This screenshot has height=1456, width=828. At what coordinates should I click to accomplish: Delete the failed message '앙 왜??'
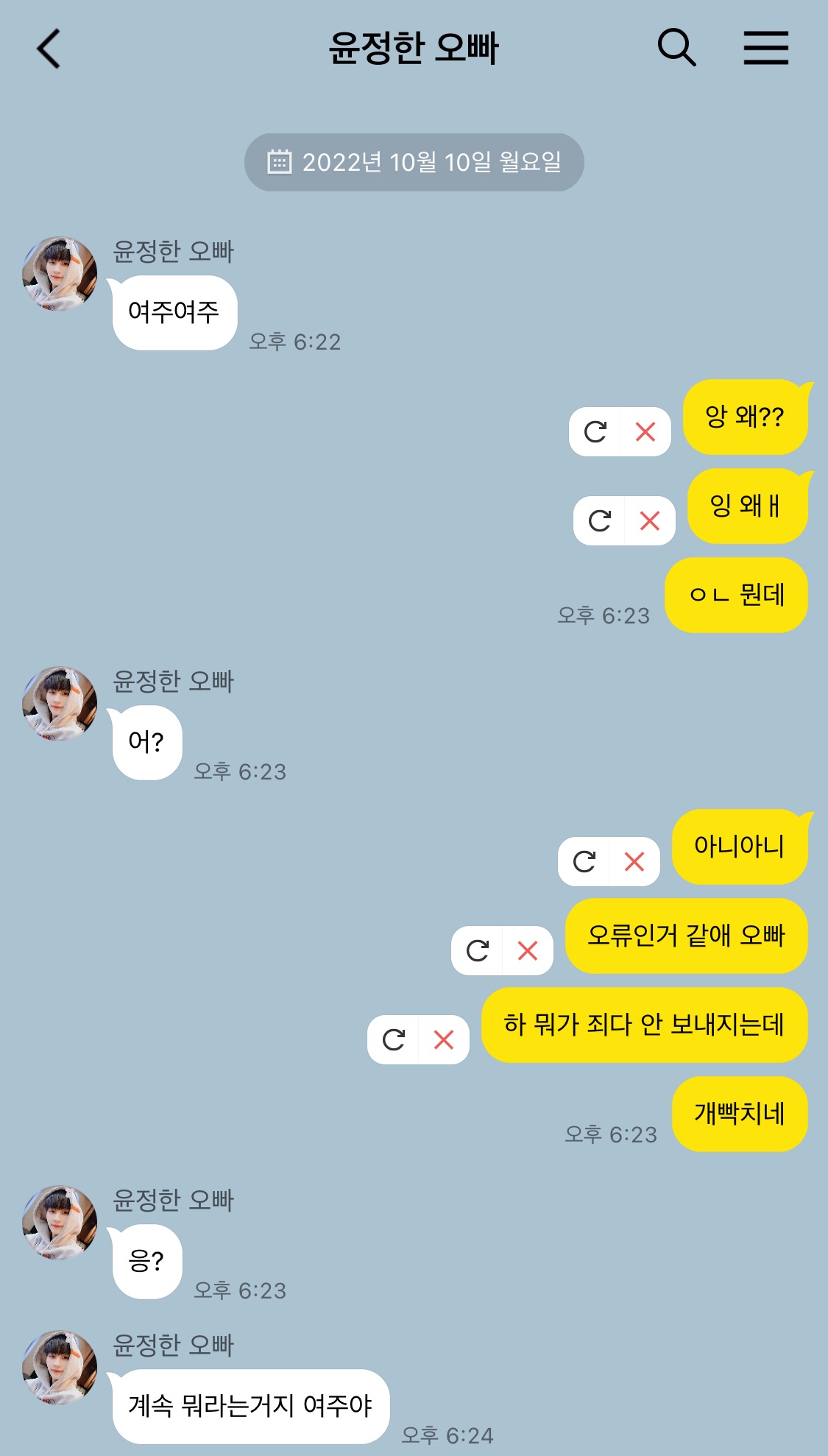(645, 431)
